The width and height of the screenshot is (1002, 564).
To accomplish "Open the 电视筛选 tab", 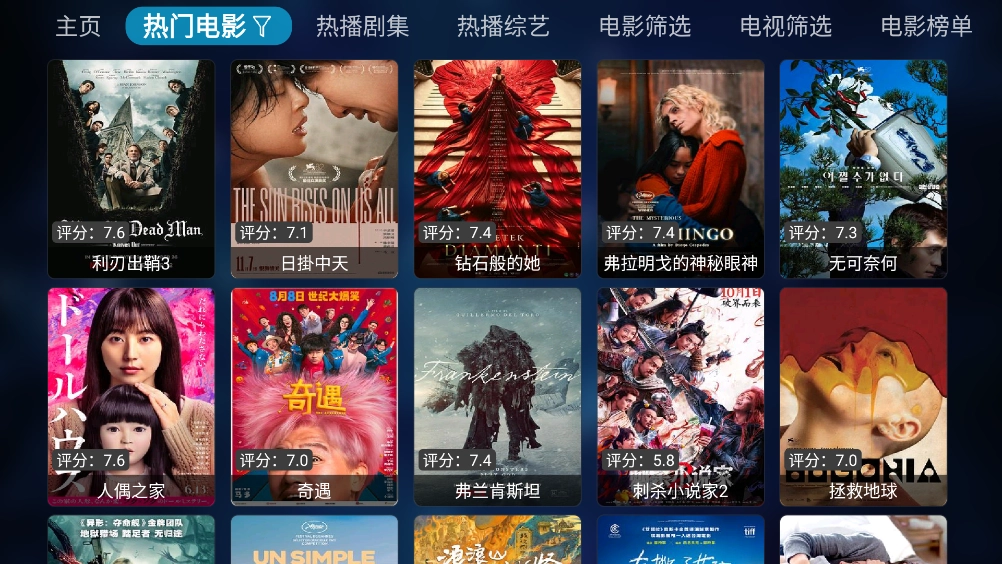I will pos(786,26).
